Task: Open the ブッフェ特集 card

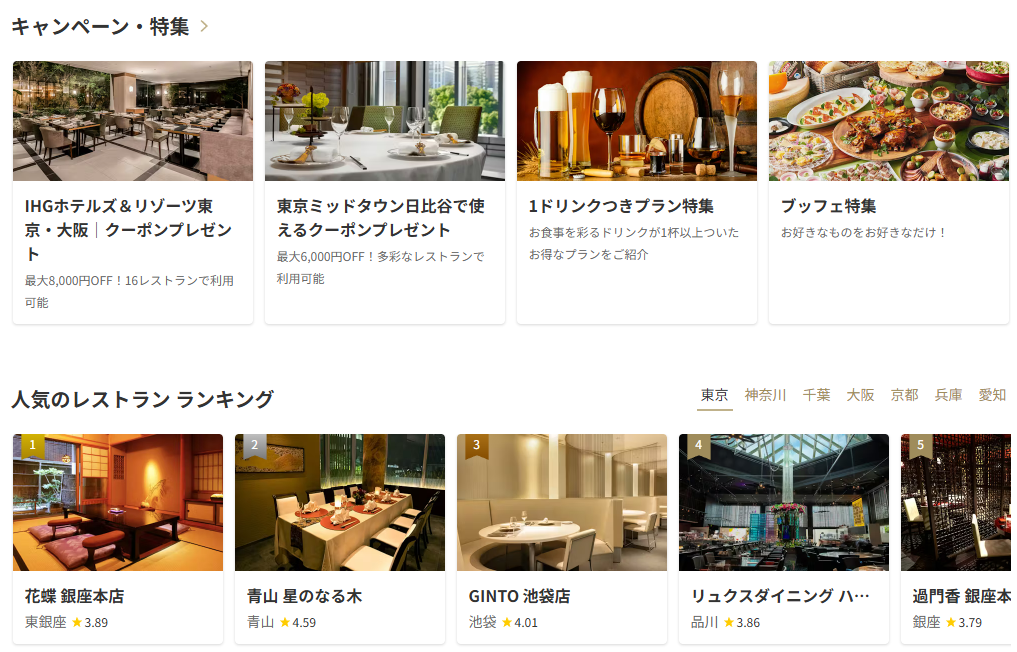Action: 888,192
